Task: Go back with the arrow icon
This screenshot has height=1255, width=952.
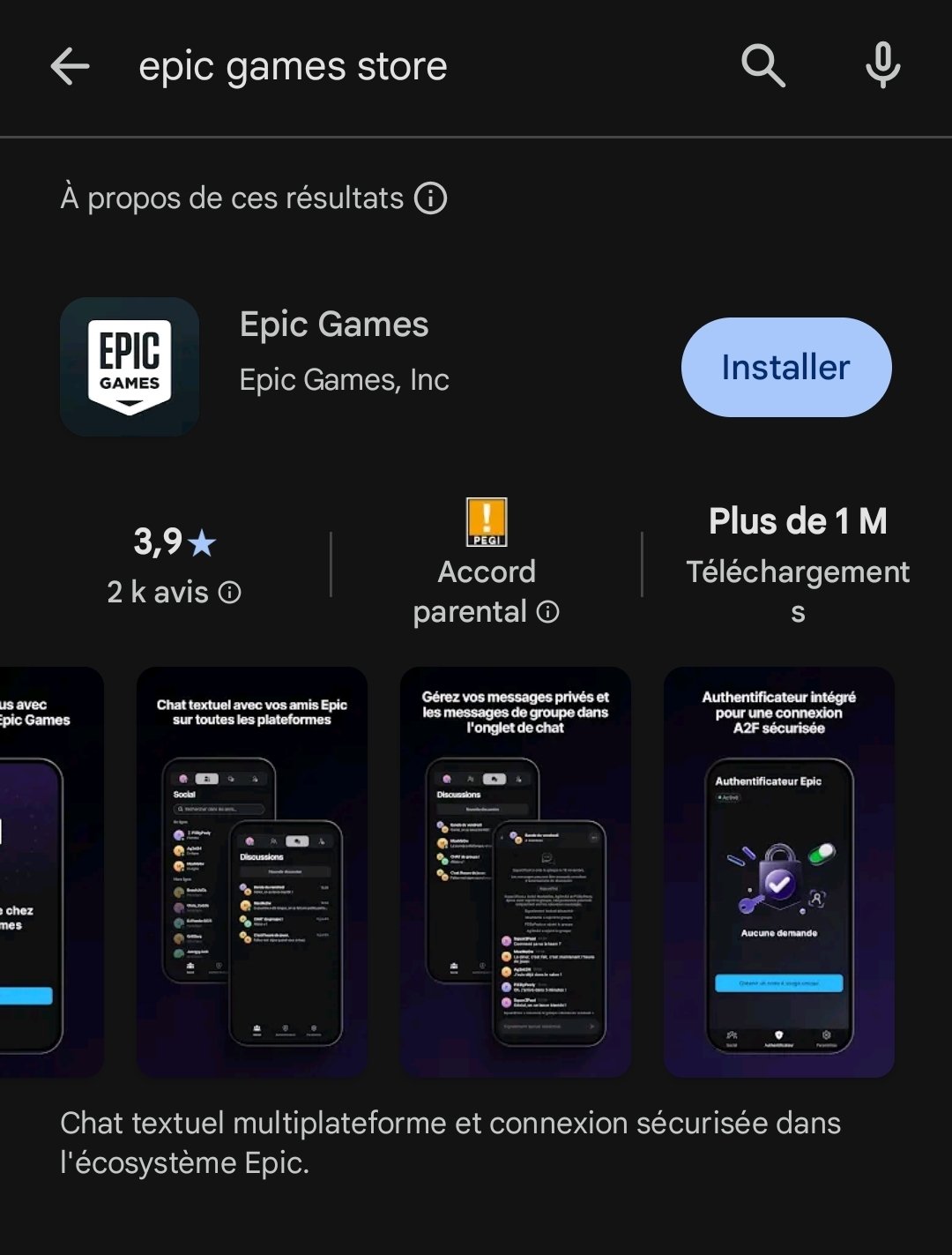Action: tap(70, 66)
